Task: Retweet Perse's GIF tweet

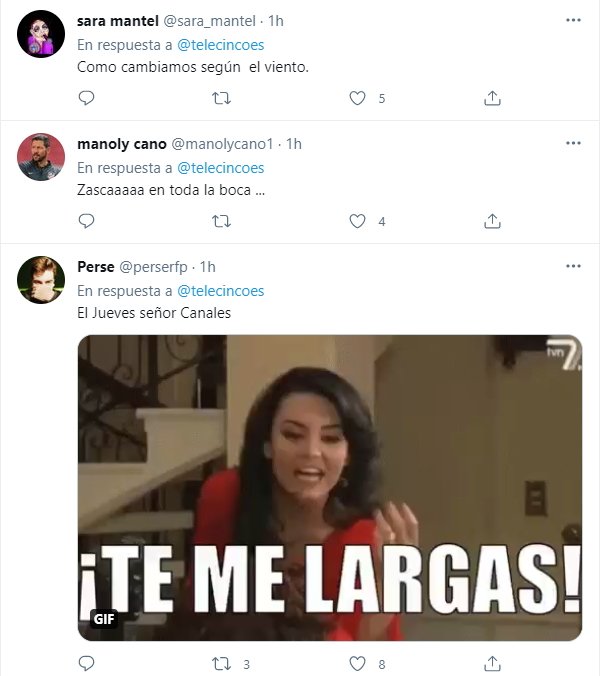Action: (x=222, y=663)
